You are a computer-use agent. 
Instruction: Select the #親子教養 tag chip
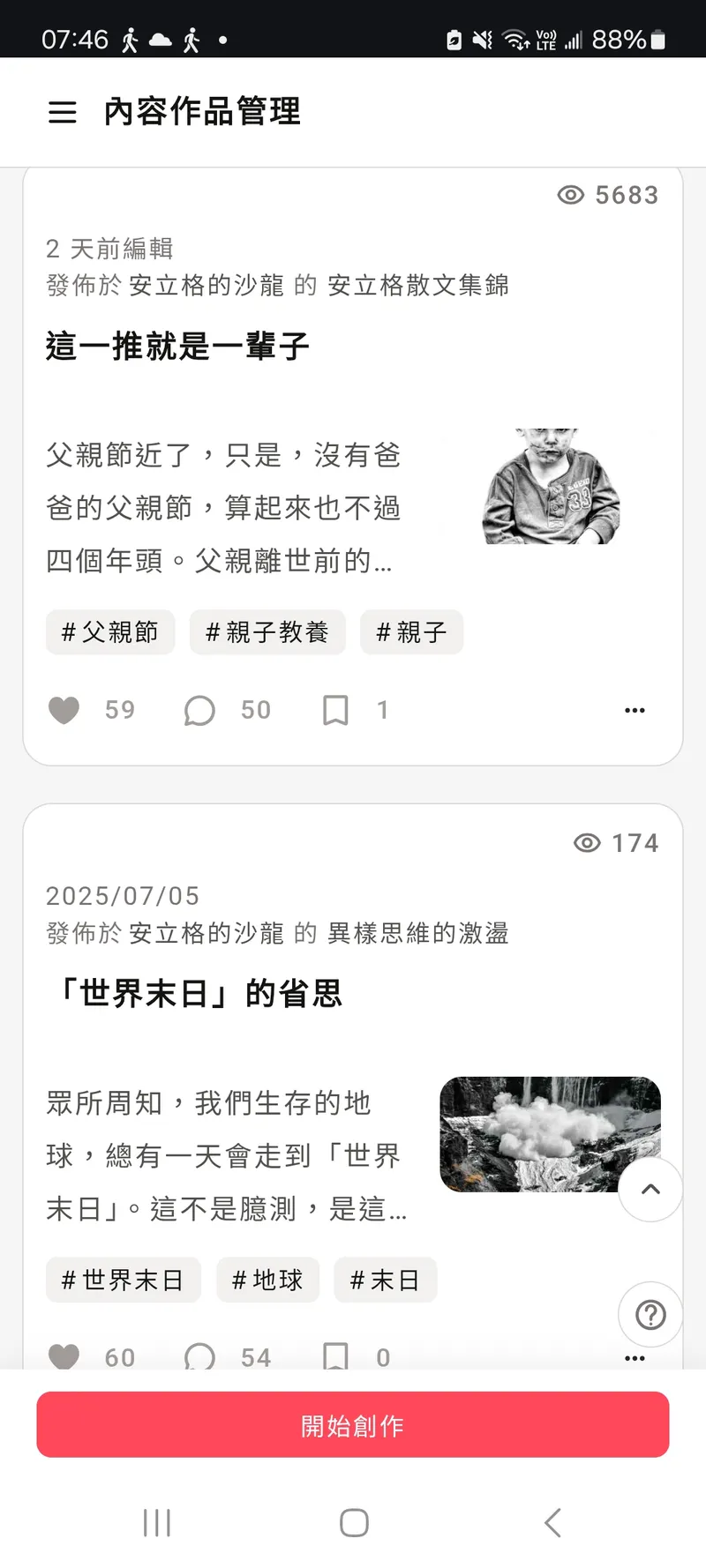pos(267,632)
